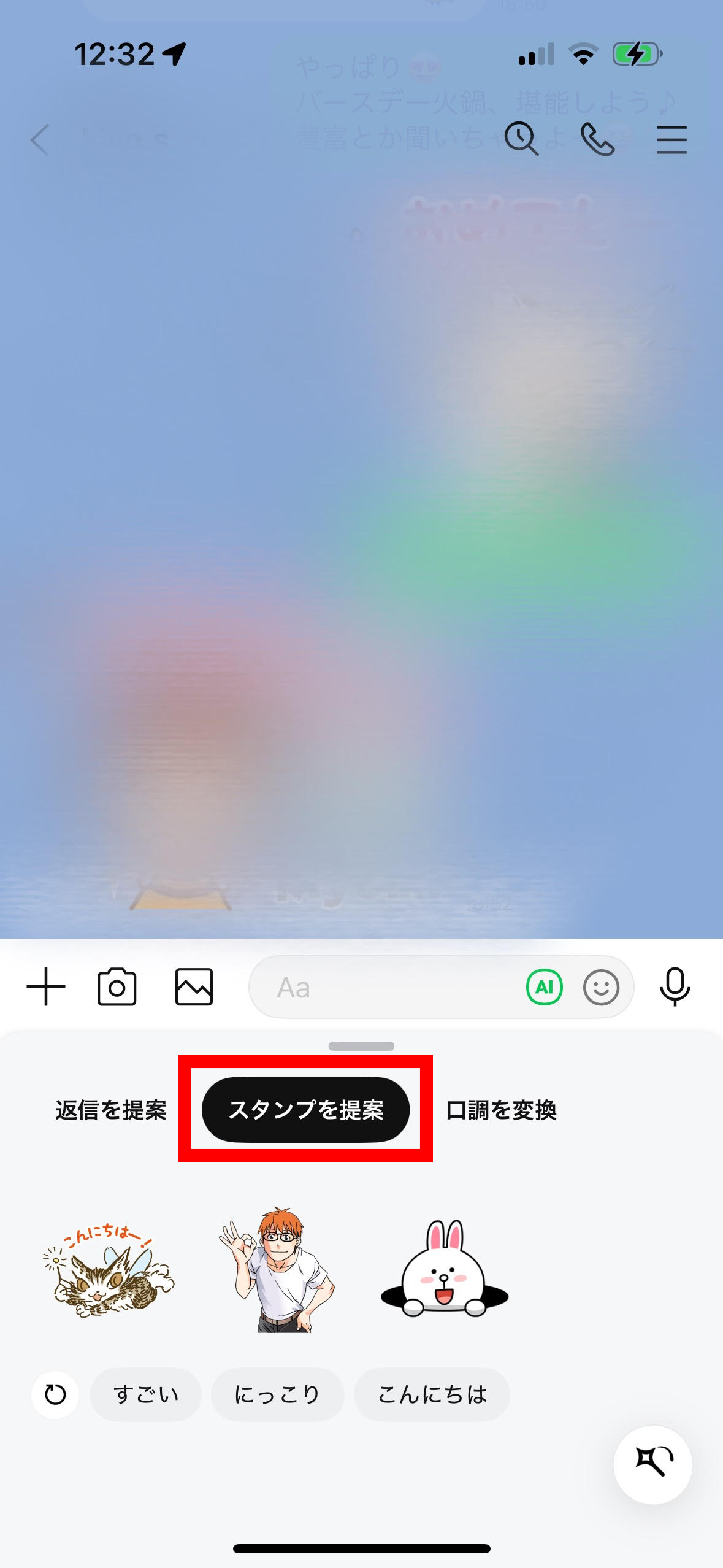Tap the にっこり keyword chip
Image resolution: width=723 pixels, height=1568 pixels.
pyautogui.click(x=277, y=1394)
